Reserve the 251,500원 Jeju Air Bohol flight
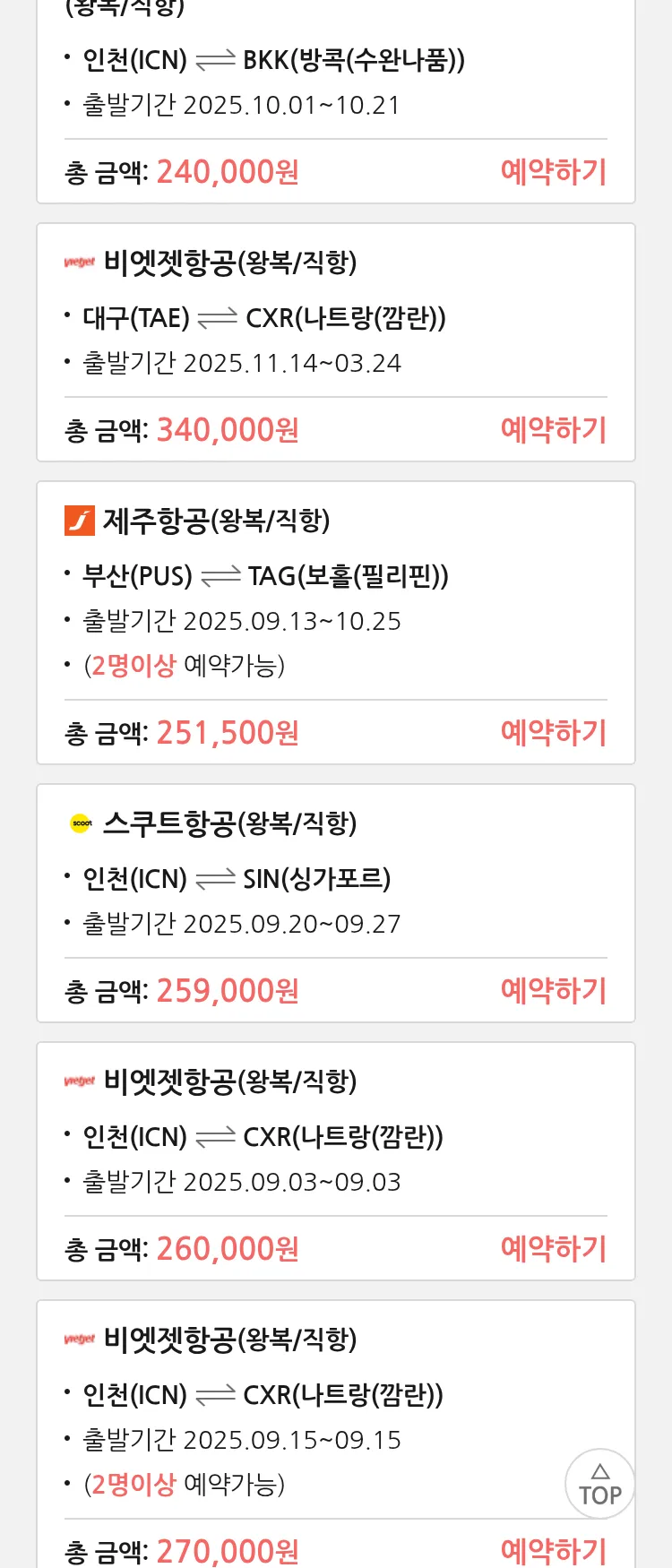The image size is (672, 1568). click(x=553, y=732)
